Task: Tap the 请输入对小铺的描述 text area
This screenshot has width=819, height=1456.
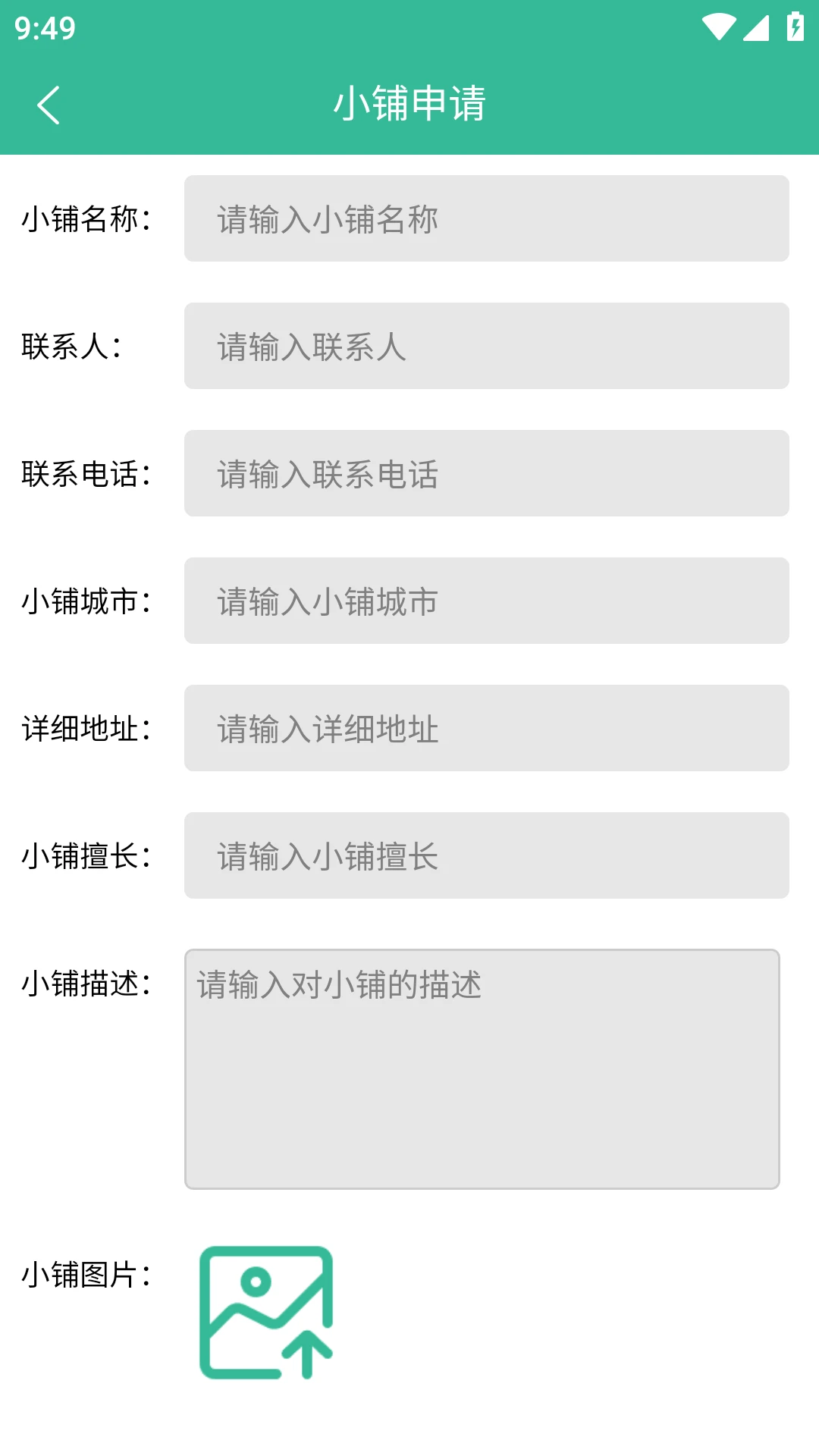Action: (483, 1062)
